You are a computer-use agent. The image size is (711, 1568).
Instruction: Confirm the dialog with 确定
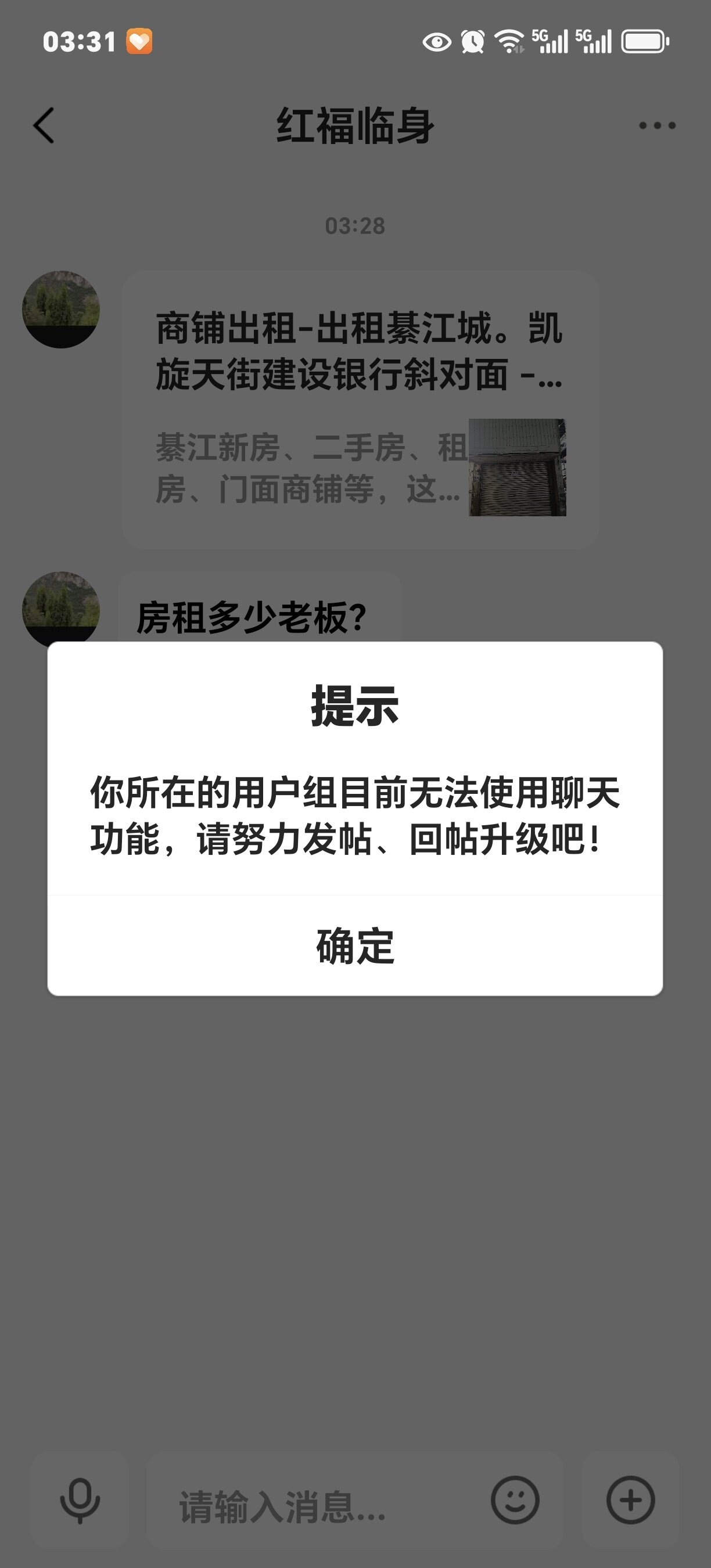point(355,945)
